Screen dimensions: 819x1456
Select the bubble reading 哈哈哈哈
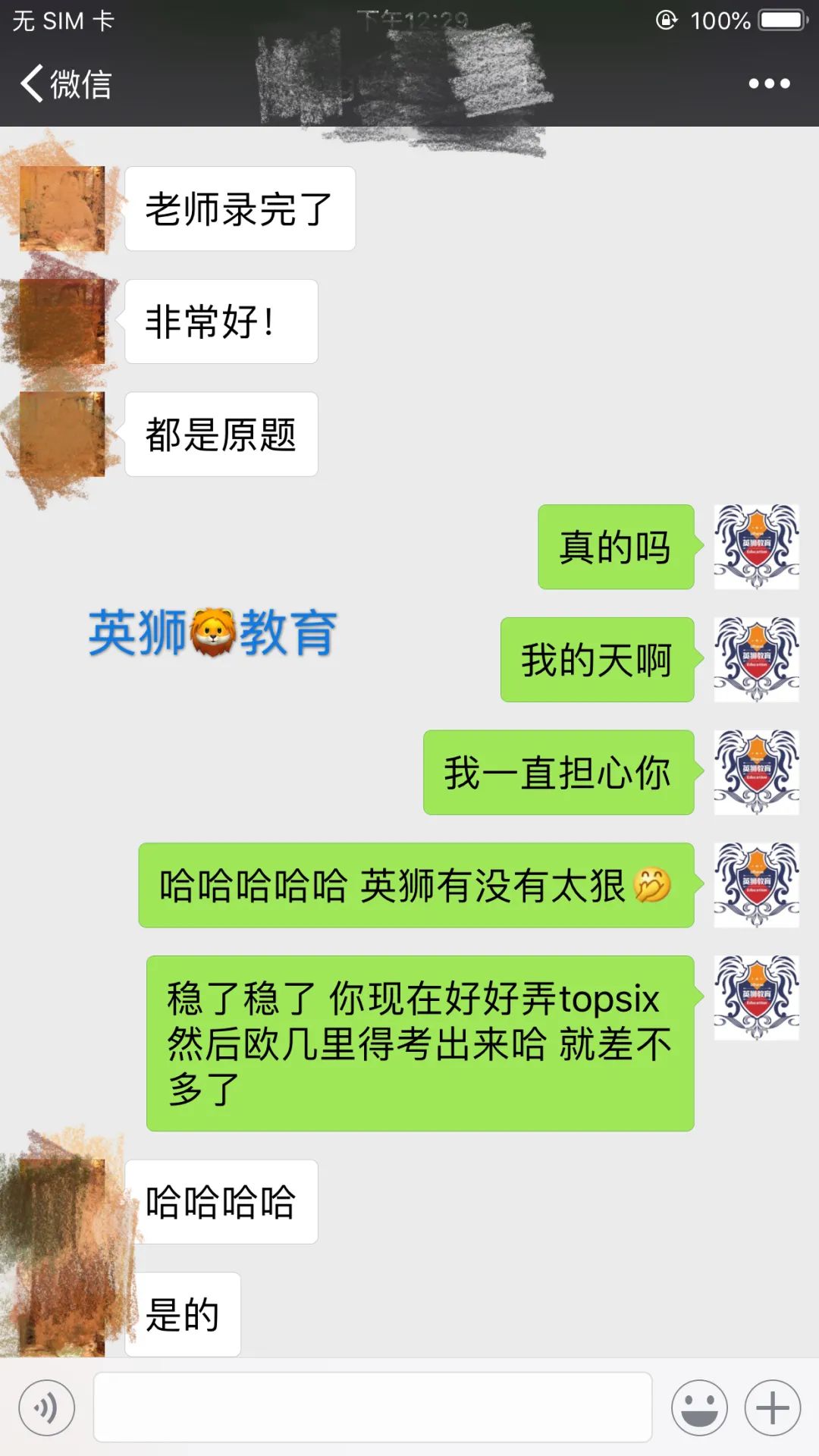(x=224, y=1200)
